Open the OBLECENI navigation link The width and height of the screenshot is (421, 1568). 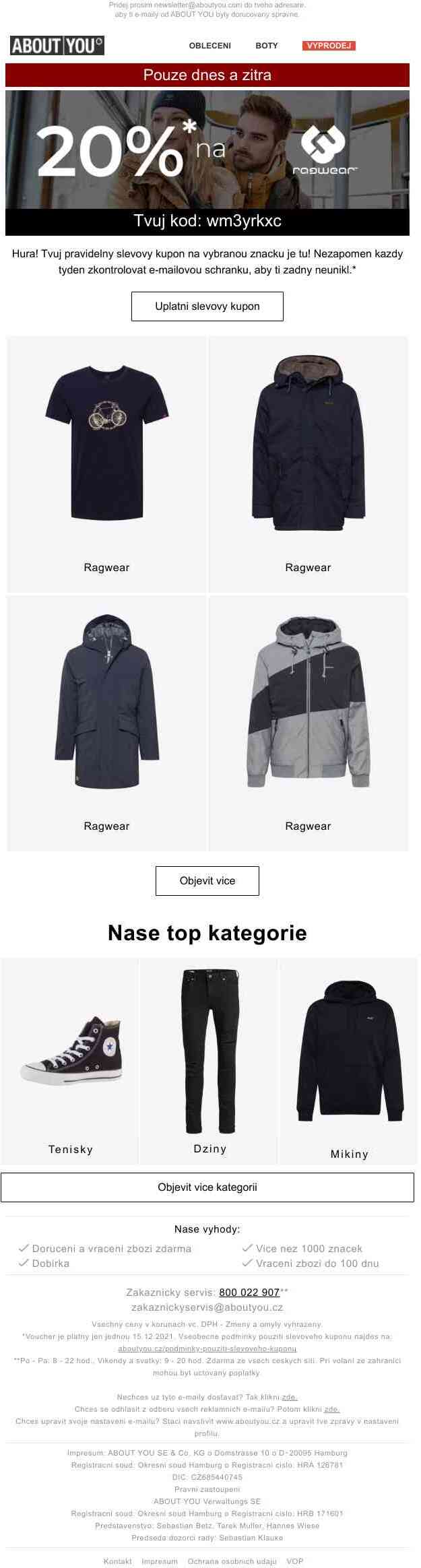click(x=209, y=46)
